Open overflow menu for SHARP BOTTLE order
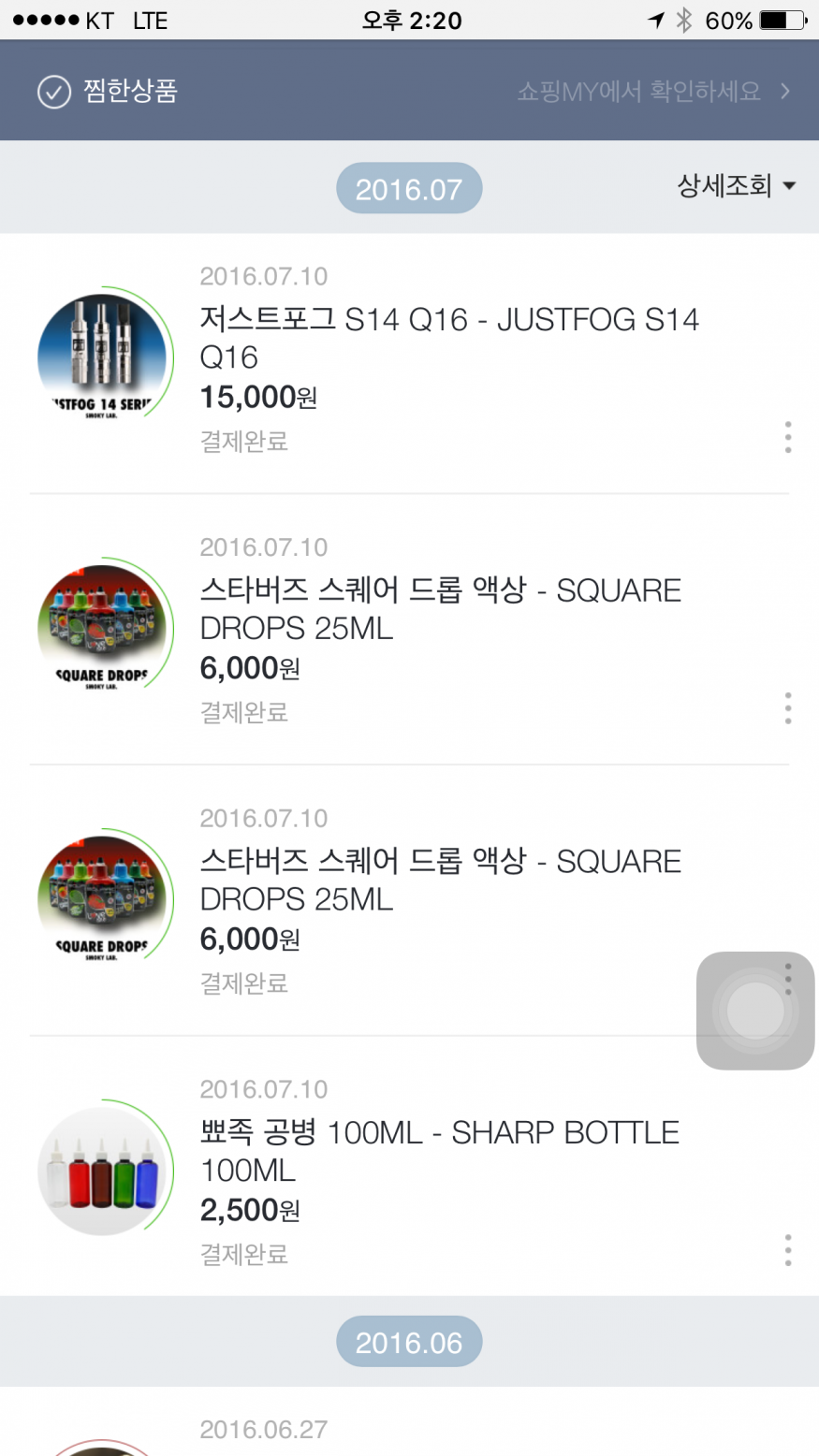 (788, 1250)
